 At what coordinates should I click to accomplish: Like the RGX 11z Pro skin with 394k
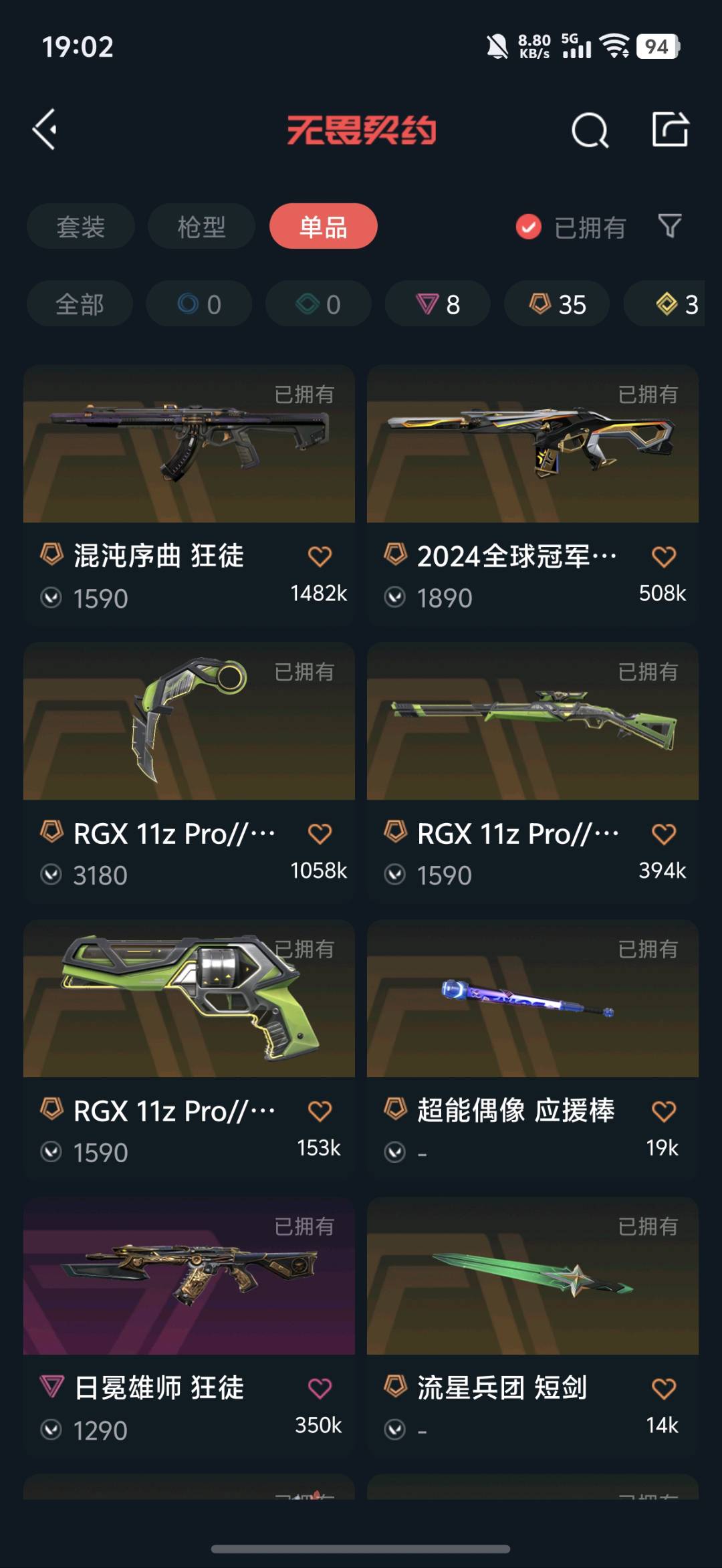pyautogui.click(x=663, y=834)
